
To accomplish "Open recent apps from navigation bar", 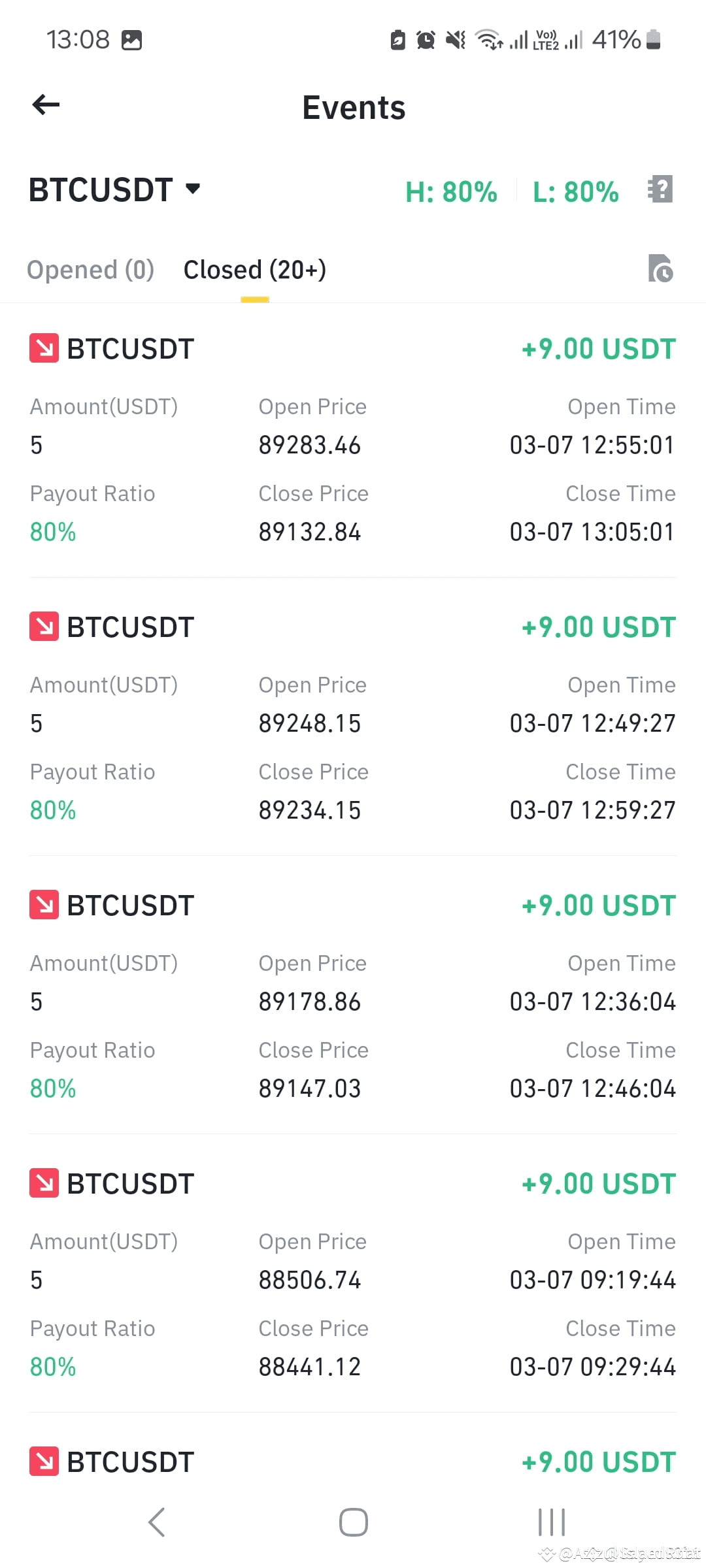I will point(551,1522).
